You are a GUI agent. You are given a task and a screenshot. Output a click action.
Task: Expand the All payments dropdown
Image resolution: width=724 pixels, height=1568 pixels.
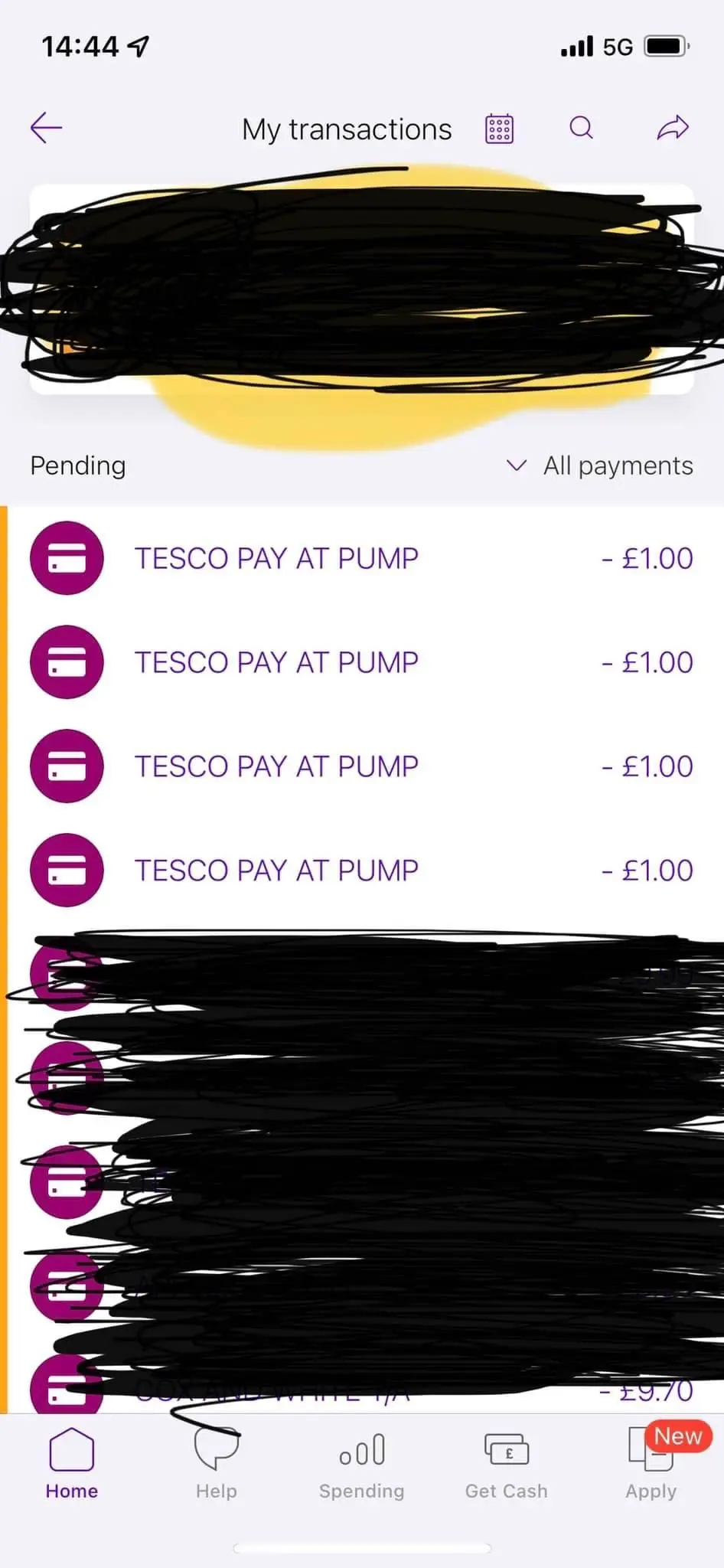[601, 465]
